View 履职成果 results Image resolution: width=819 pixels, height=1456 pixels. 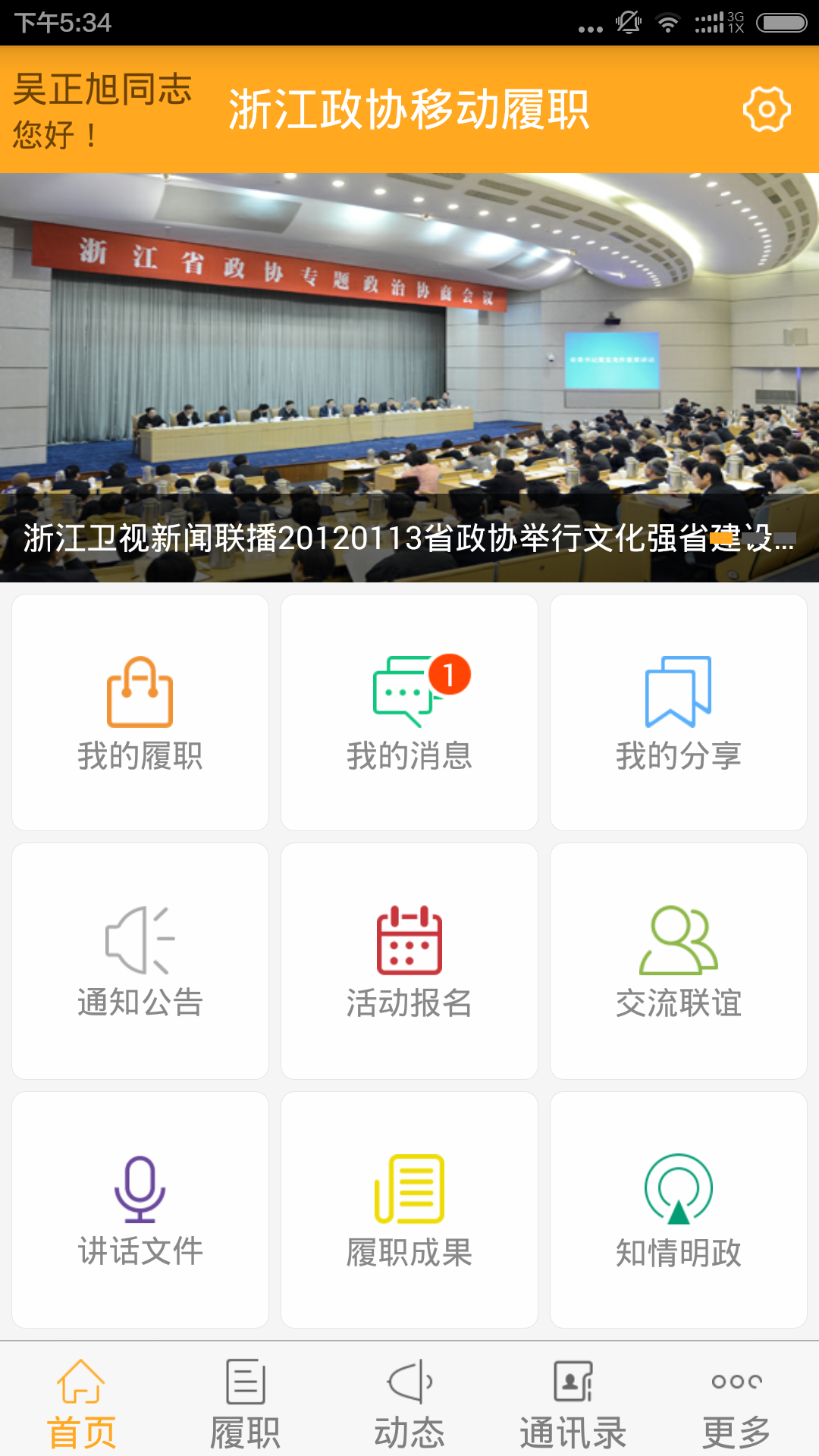[409, 1210]
